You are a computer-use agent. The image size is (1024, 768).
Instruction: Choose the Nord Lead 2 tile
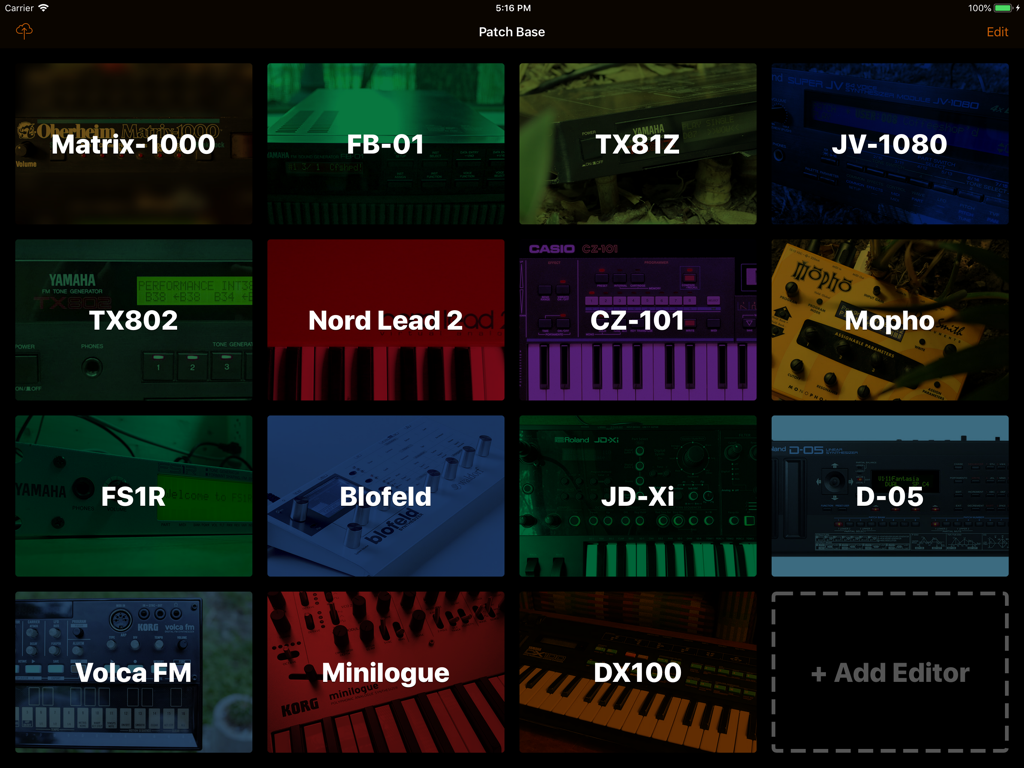[385, 320]
